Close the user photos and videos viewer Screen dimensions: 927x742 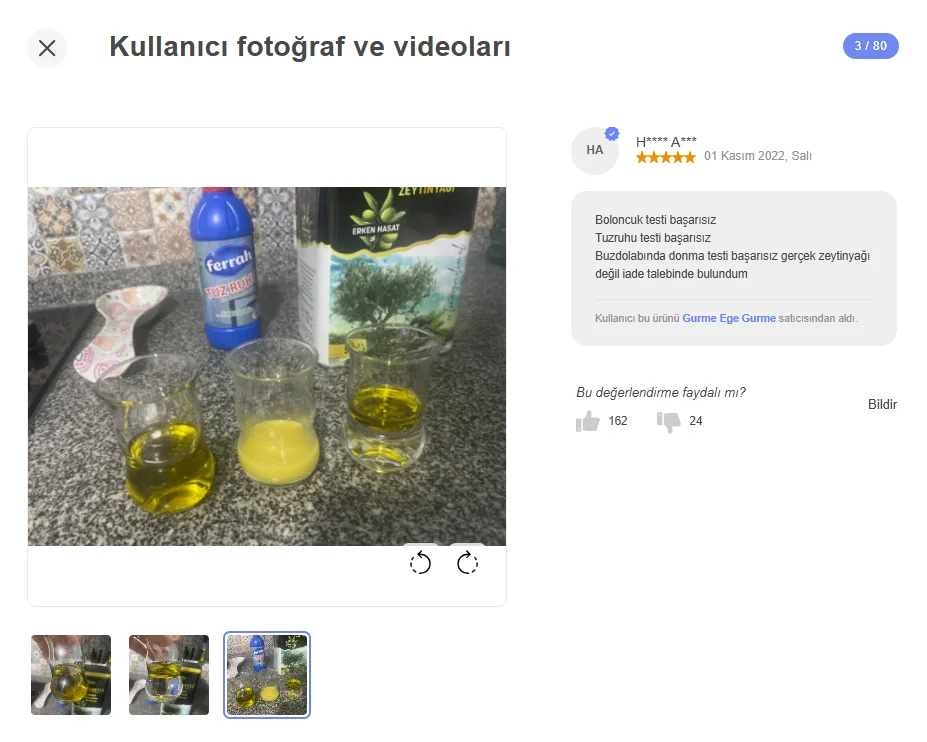tap(47, 48)
